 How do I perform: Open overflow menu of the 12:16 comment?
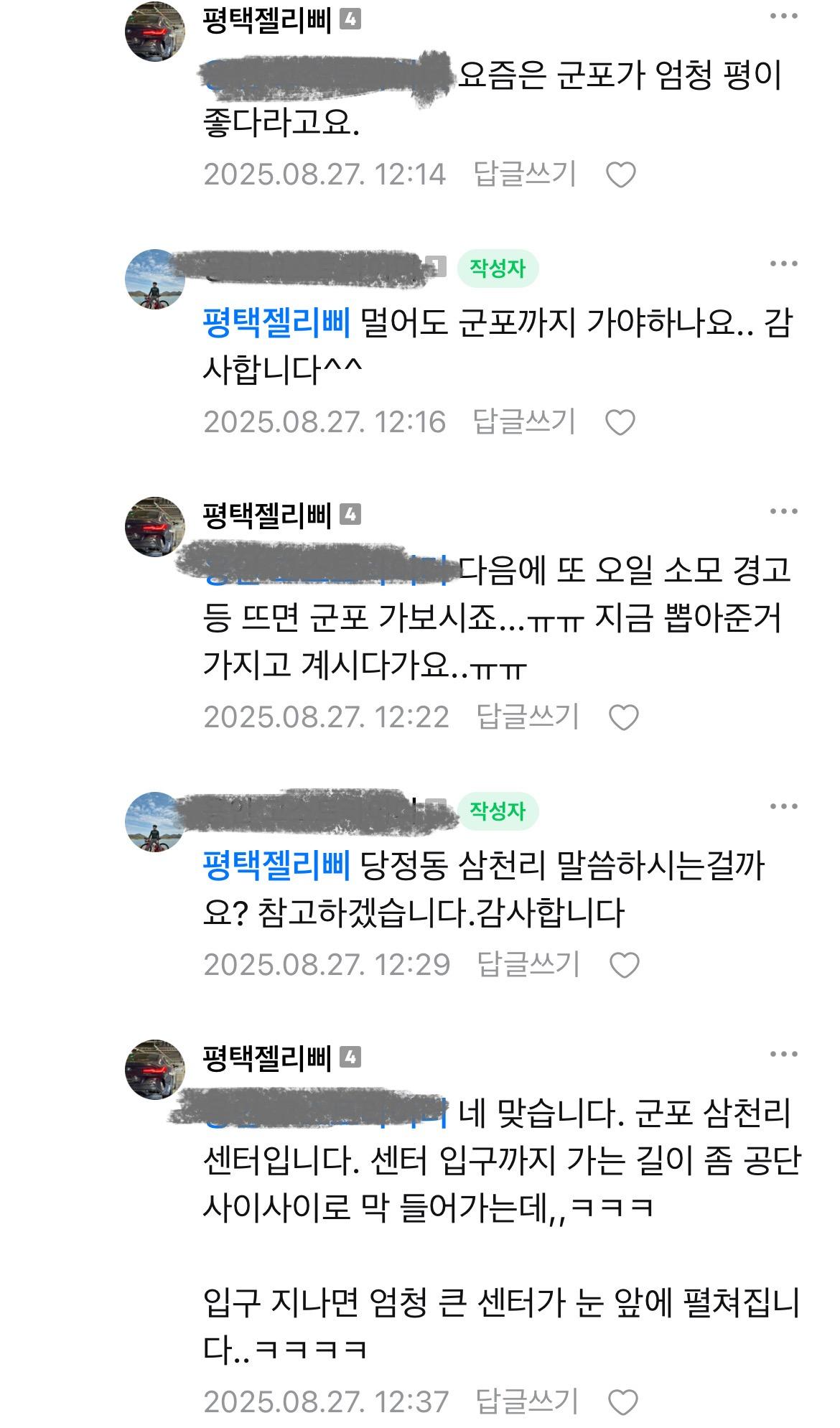coord(783,264)
